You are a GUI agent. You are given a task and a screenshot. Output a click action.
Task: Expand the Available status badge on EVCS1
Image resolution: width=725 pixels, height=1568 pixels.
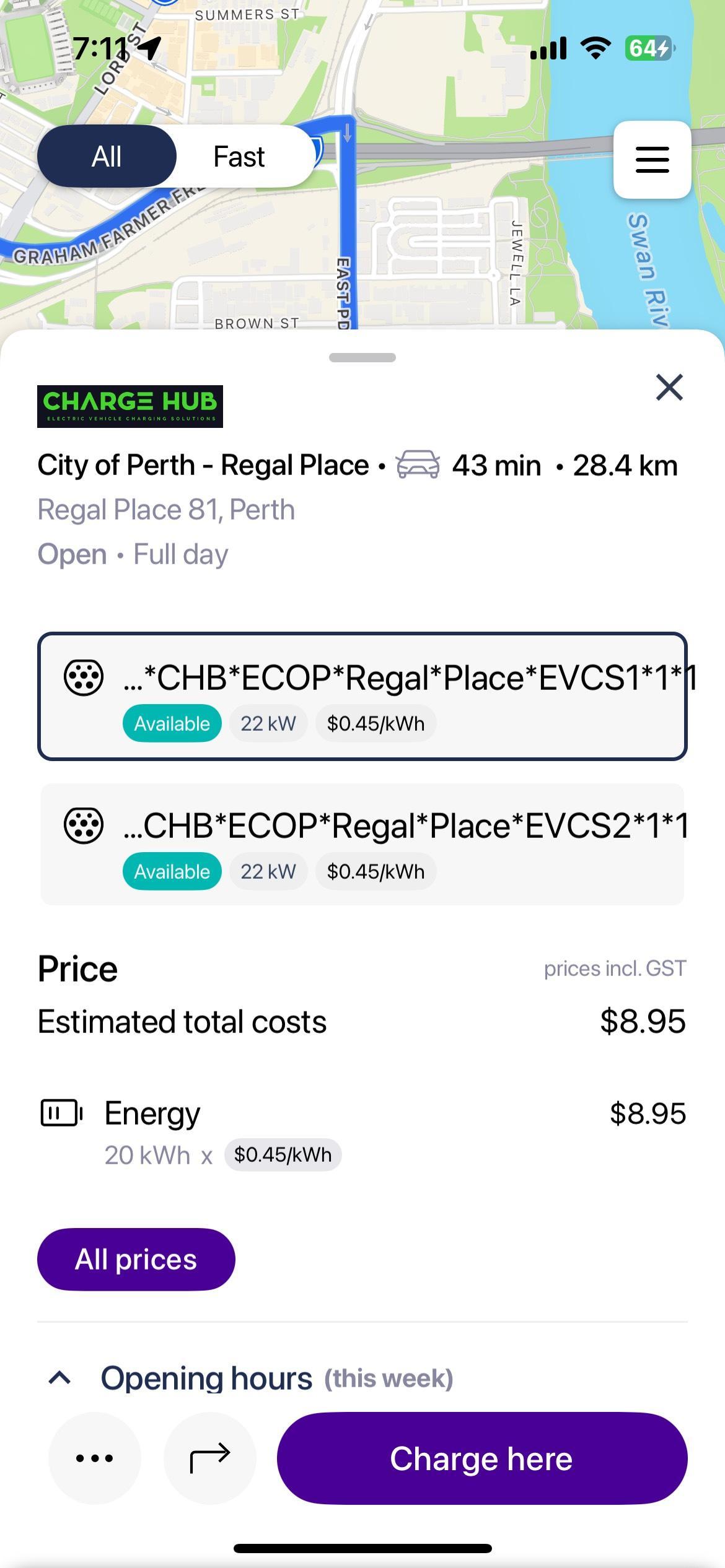point(172,723)
